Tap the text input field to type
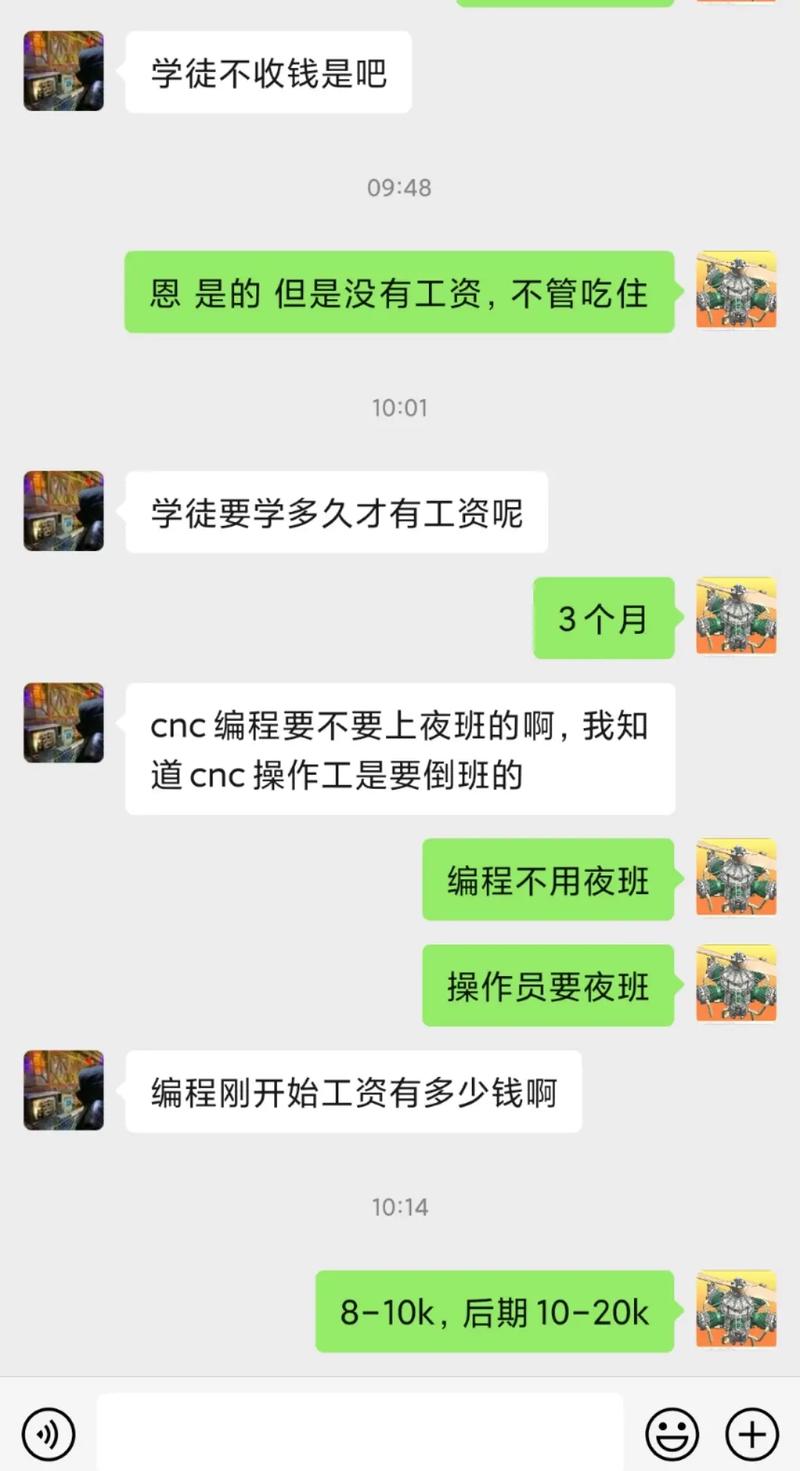 360,1433
